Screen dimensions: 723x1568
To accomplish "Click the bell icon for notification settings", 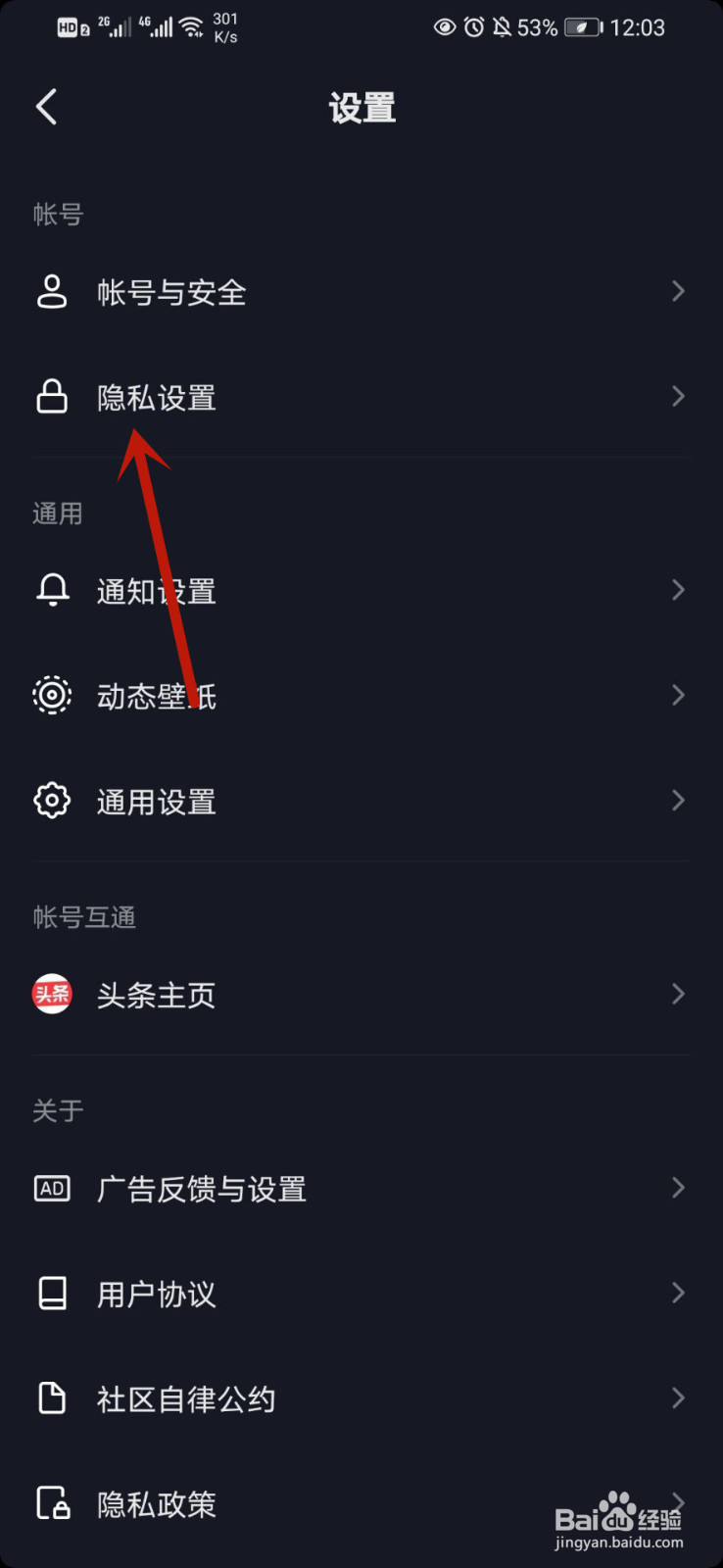I will [52, 590].
